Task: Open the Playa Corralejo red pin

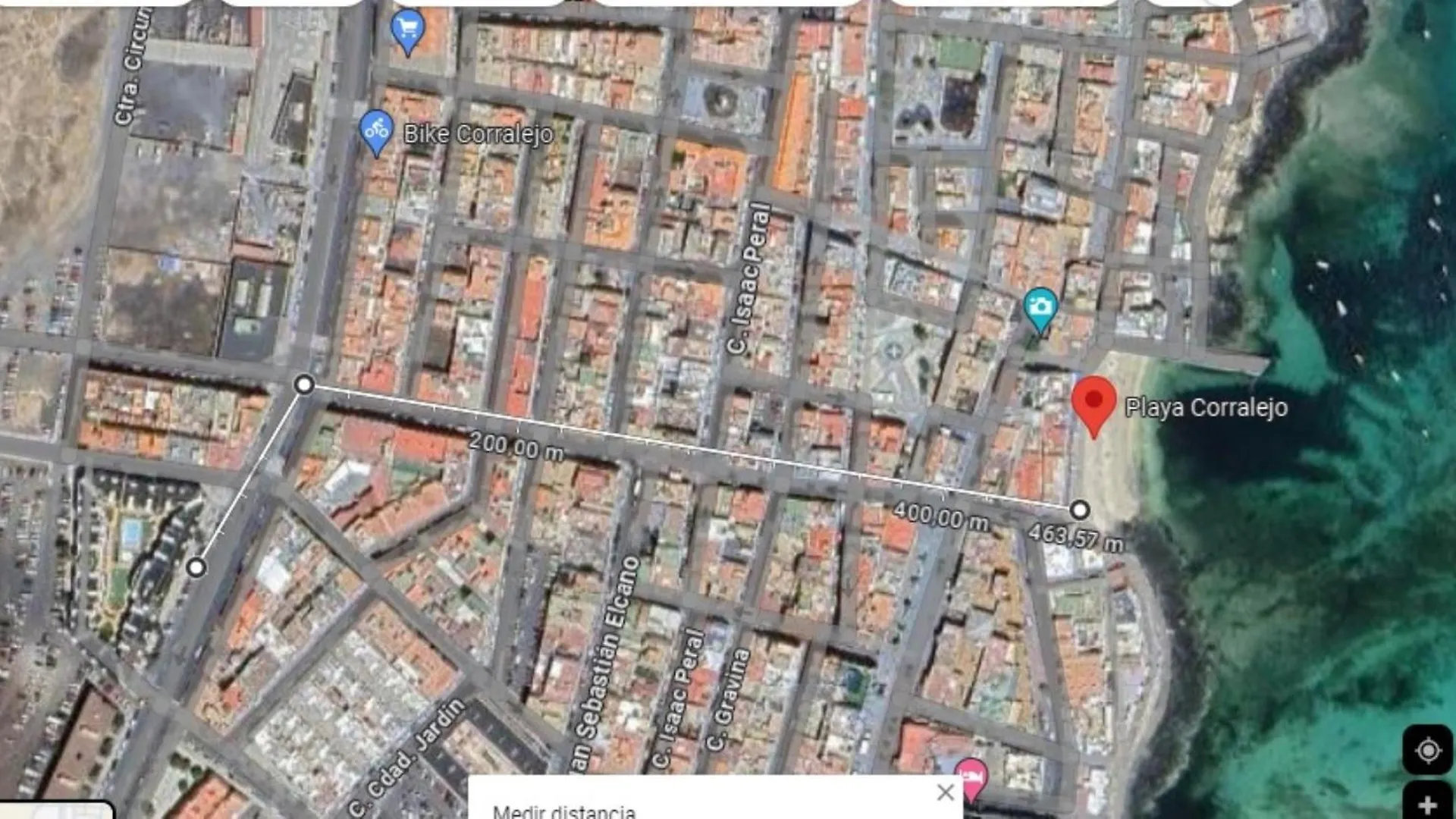Action: 1094,403
